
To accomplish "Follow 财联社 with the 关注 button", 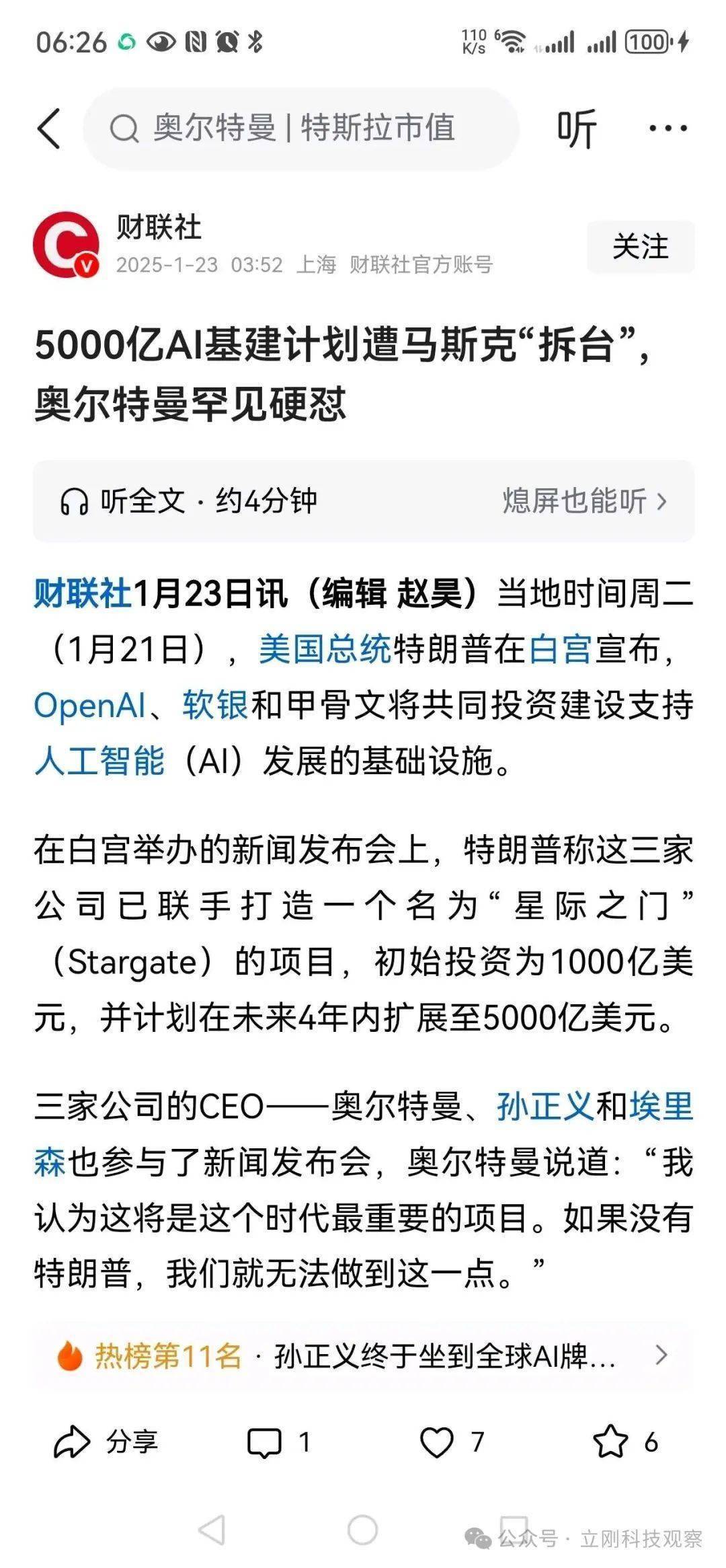I will [640, 247].
